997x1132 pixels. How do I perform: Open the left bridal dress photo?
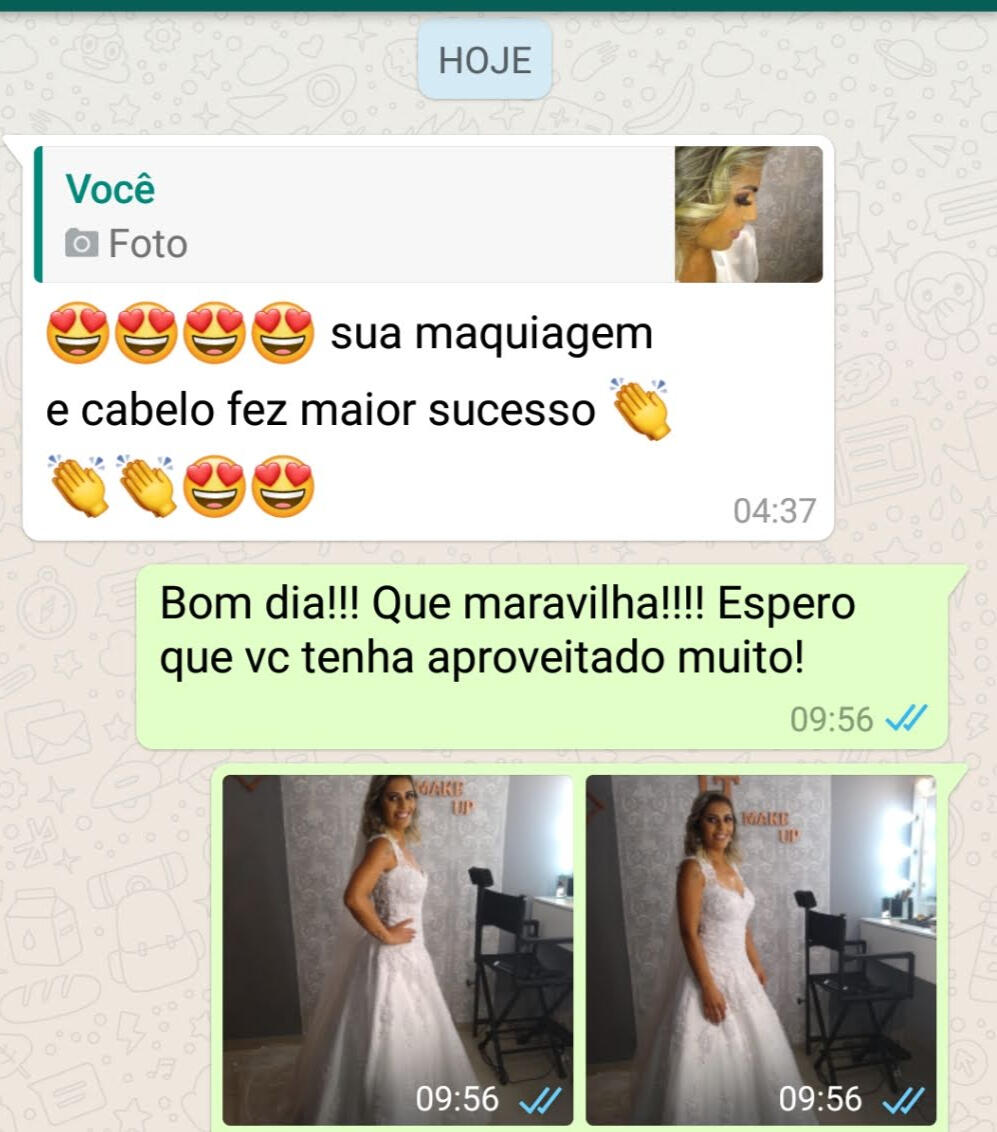397,948
